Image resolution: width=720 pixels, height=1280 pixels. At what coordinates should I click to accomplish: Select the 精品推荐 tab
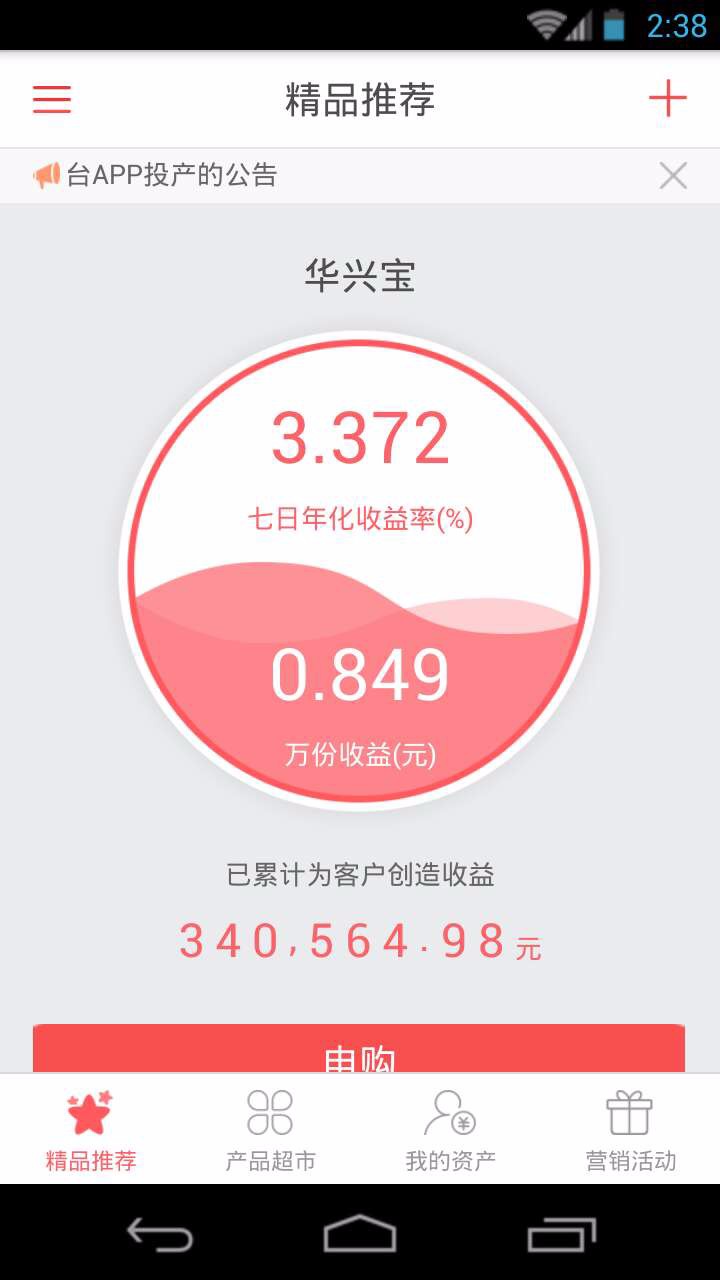point(90,1130)
